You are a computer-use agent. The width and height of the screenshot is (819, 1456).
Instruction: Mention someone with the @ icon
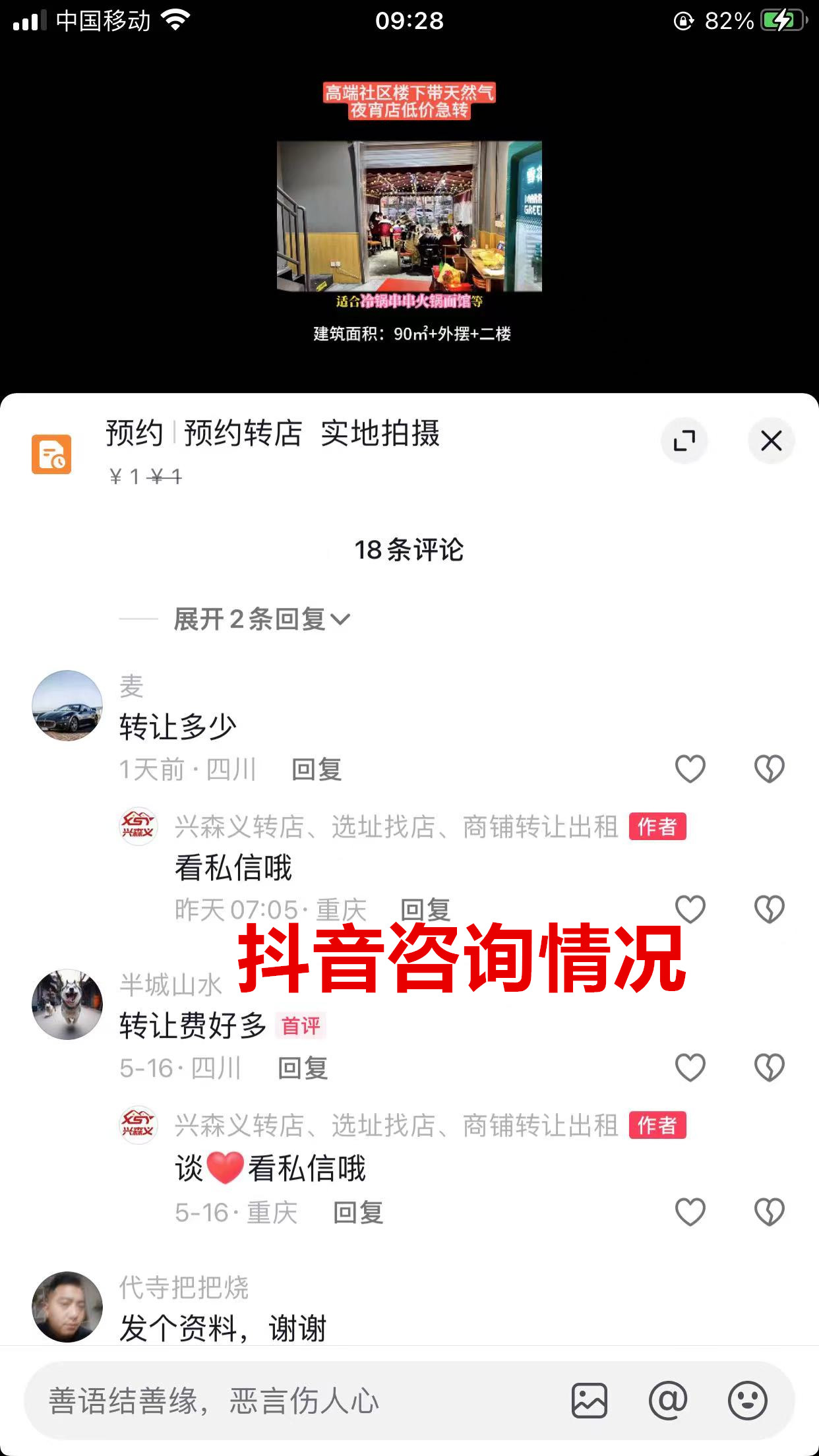(668, 1401)
